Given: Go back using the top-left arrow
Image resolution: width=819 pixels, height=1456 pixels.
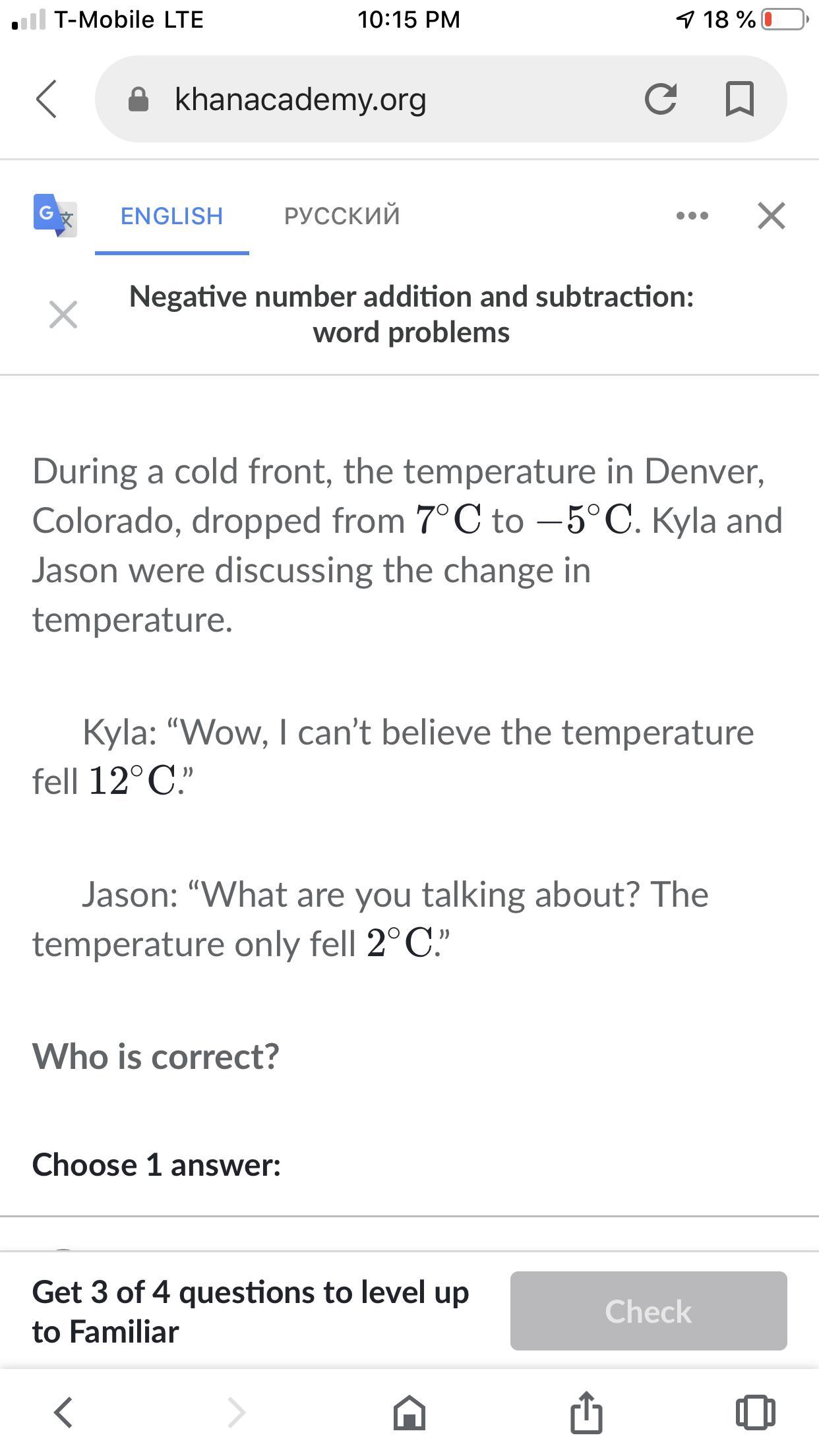Looking at the screenshot, I should point(46,100).
